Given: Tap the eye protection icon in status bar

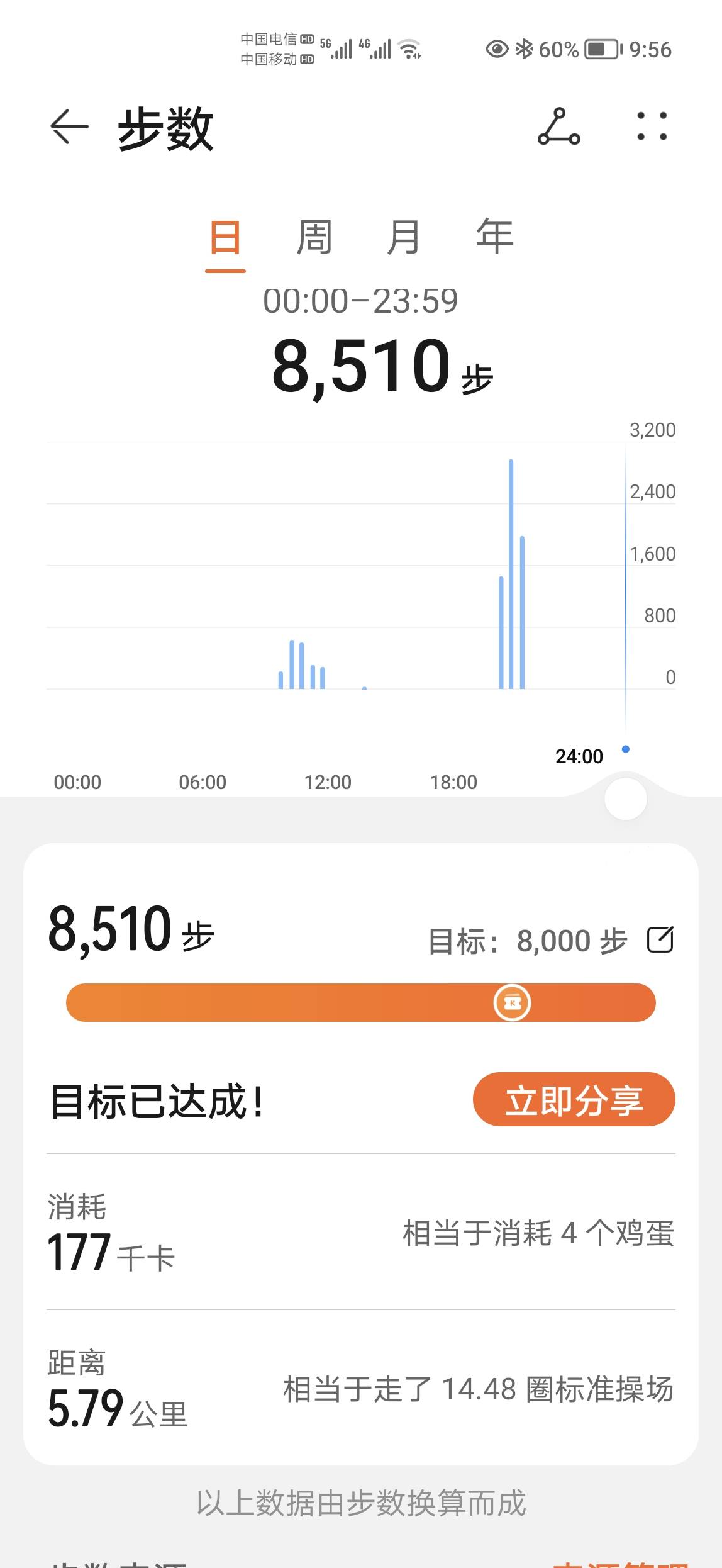Looking at the screenshot, I should 496,48.
